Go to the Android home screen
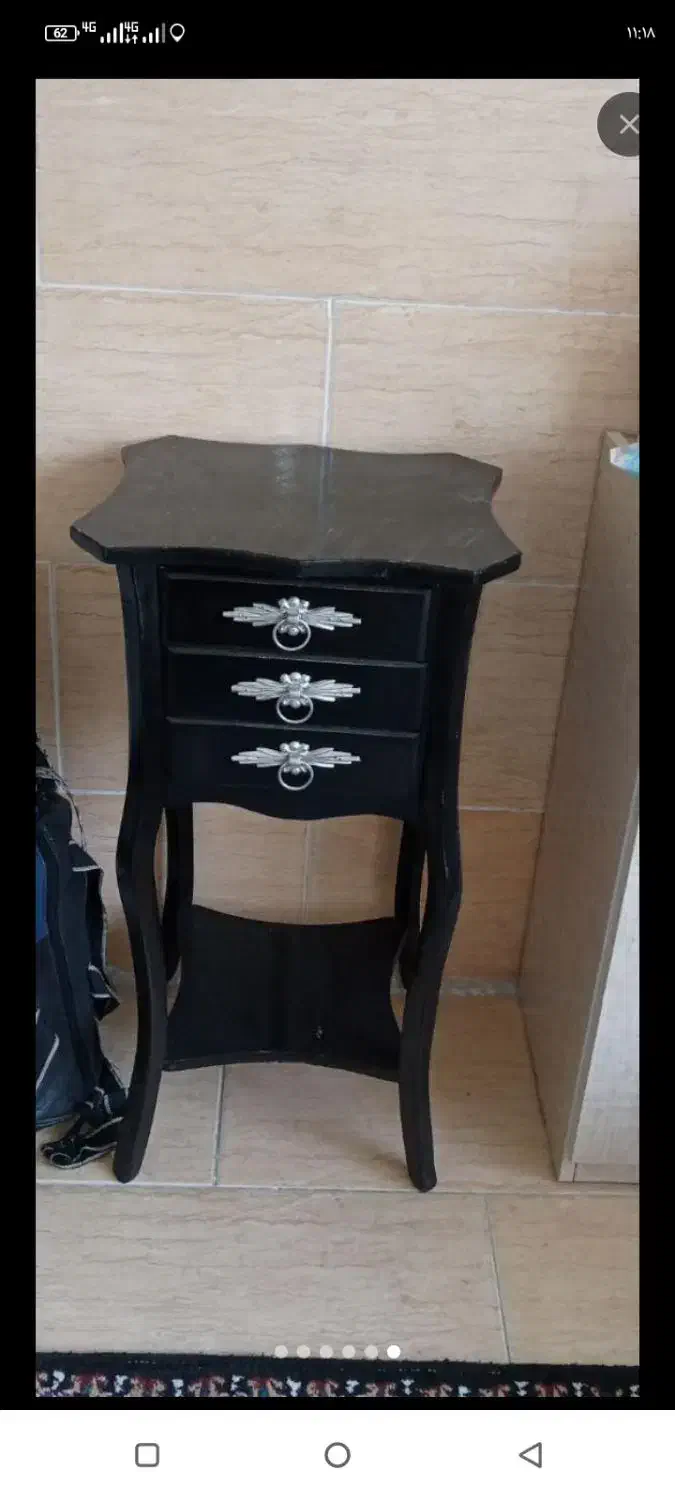This screenshot has height=1500, width=675. click(x=337, y=1455)
